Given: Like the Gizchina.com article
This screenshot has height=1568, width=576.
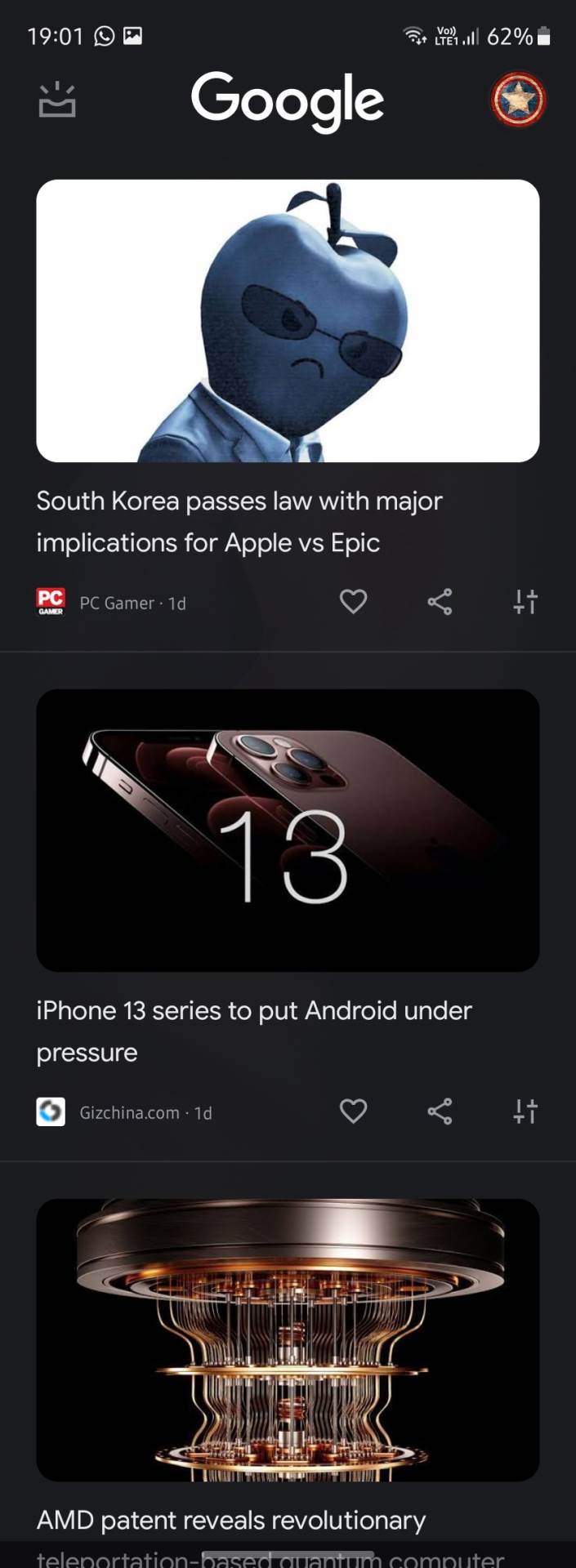Looking at the screenshot, I should pos(353,1111).
